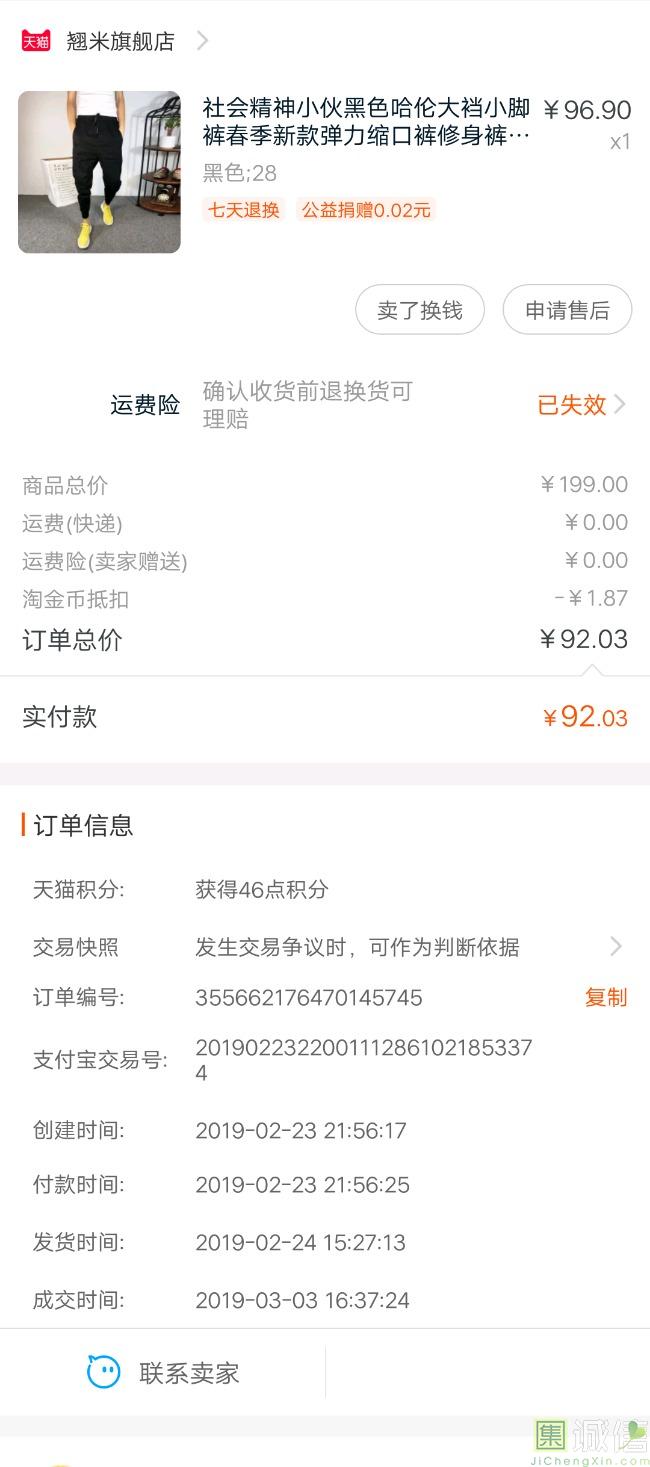This screenshot has height=1467, width=650.
Task: Open the 运费险 已失效 details
Action: coord(582,405)
